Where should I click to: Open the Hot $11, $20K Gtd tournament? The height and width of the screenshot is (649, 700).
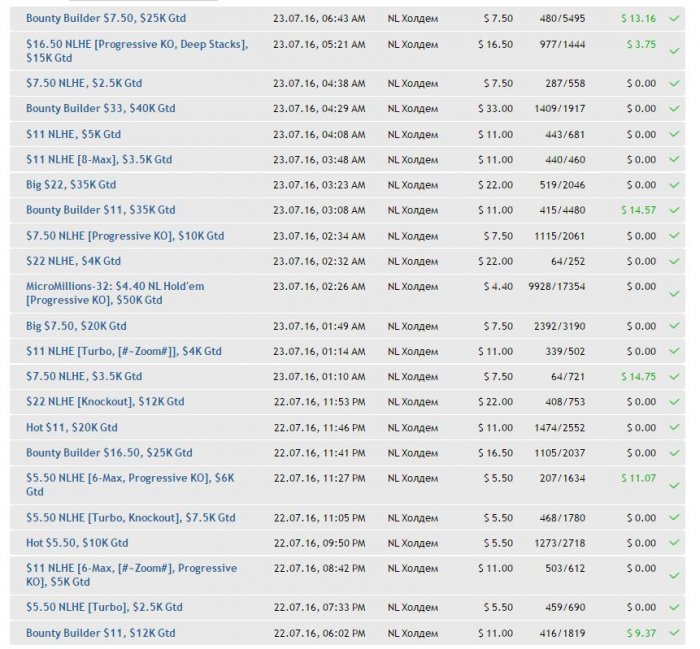72,427
